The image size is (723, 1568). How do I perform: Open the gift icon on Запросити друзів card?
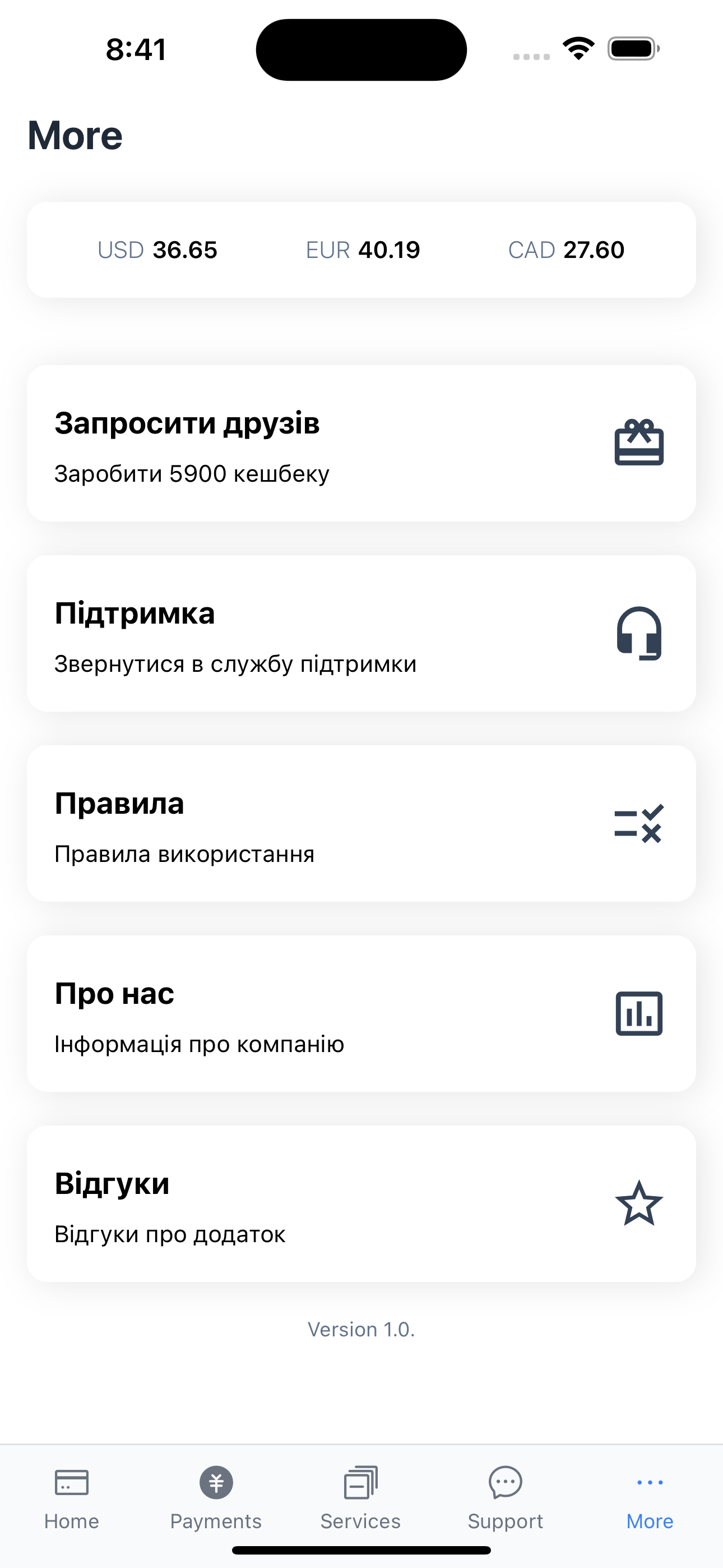coord(638,441)
